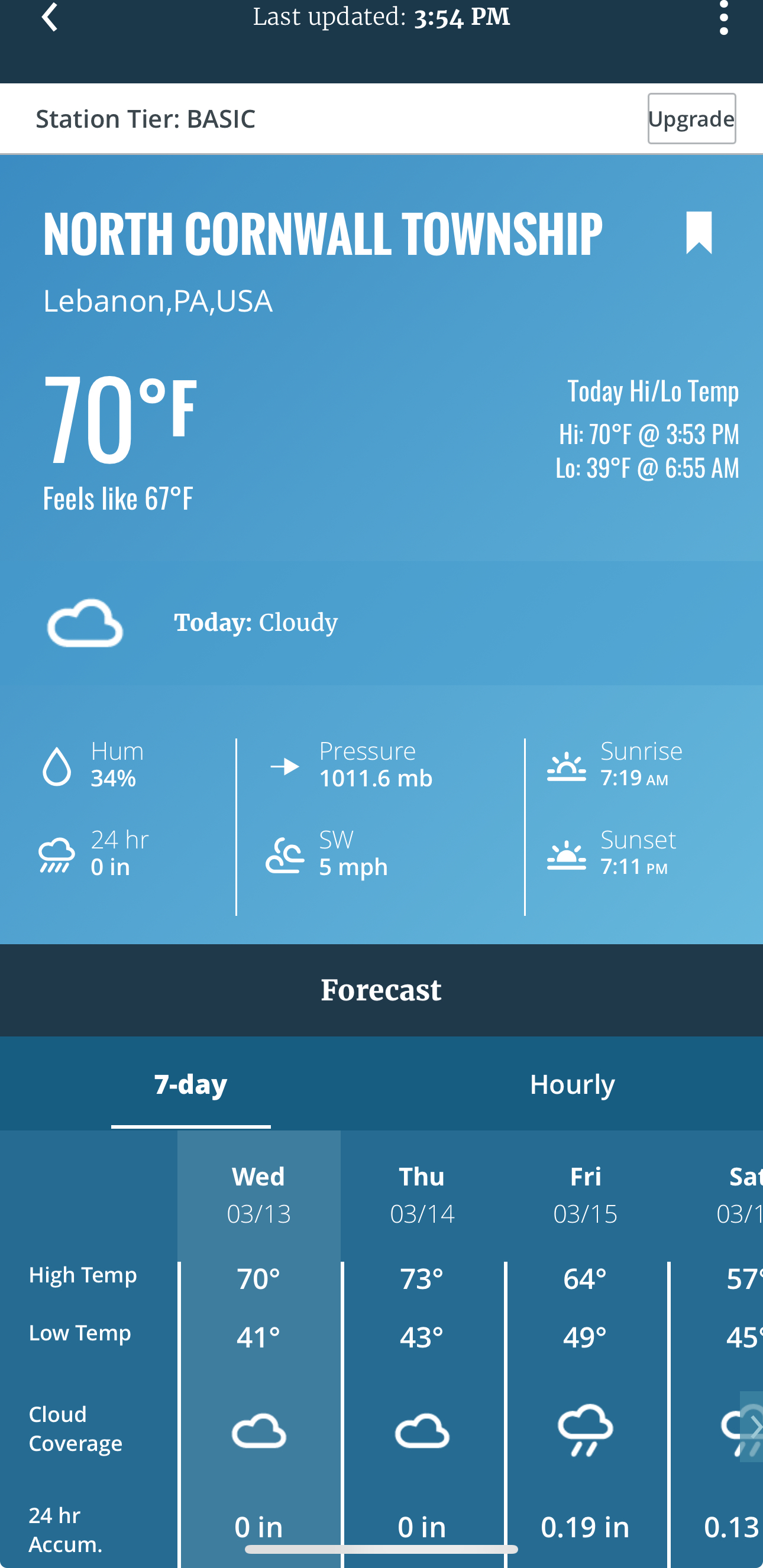Switch to the Hourly forecast tab
The height and width of the screenshot is (1568, 763).
pos(572,1084)
